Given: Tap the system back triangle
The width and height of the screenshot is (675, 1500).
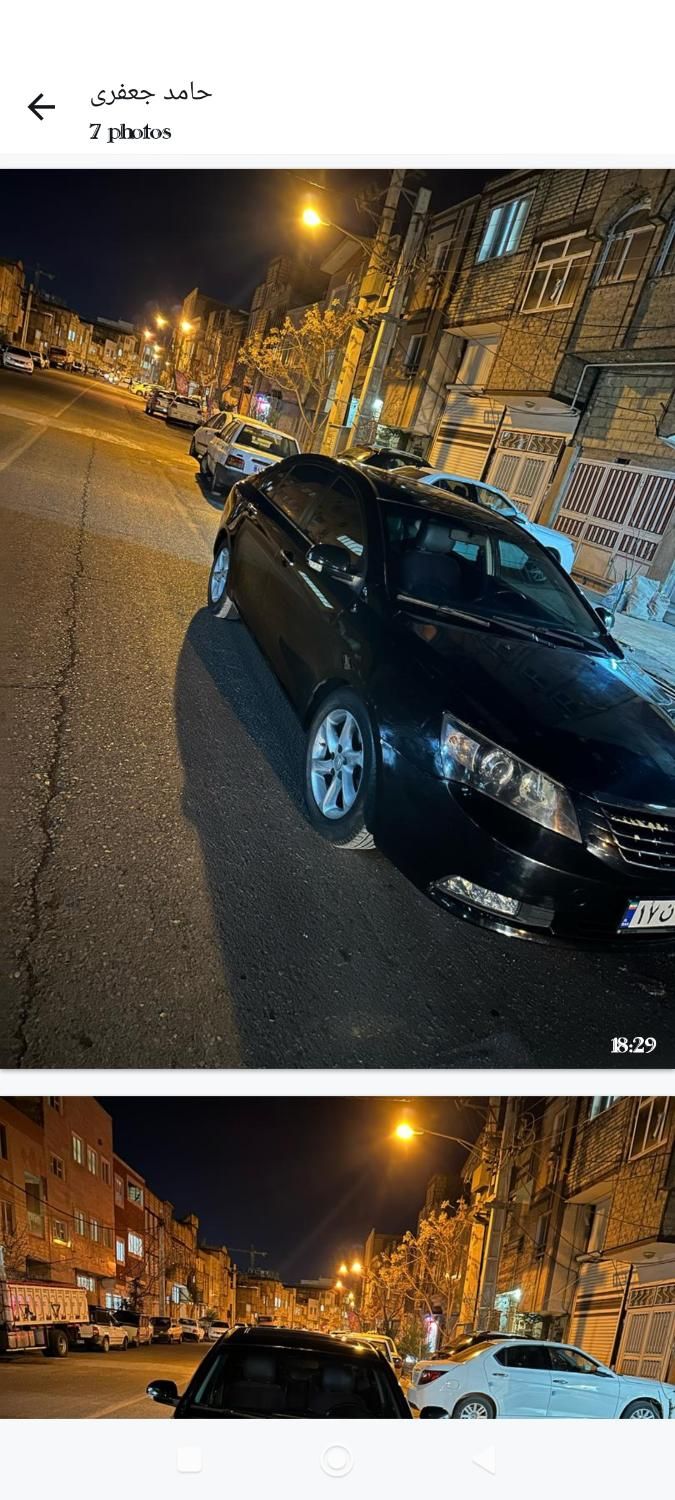Looking at the screenshot, I should [484, 1460].
